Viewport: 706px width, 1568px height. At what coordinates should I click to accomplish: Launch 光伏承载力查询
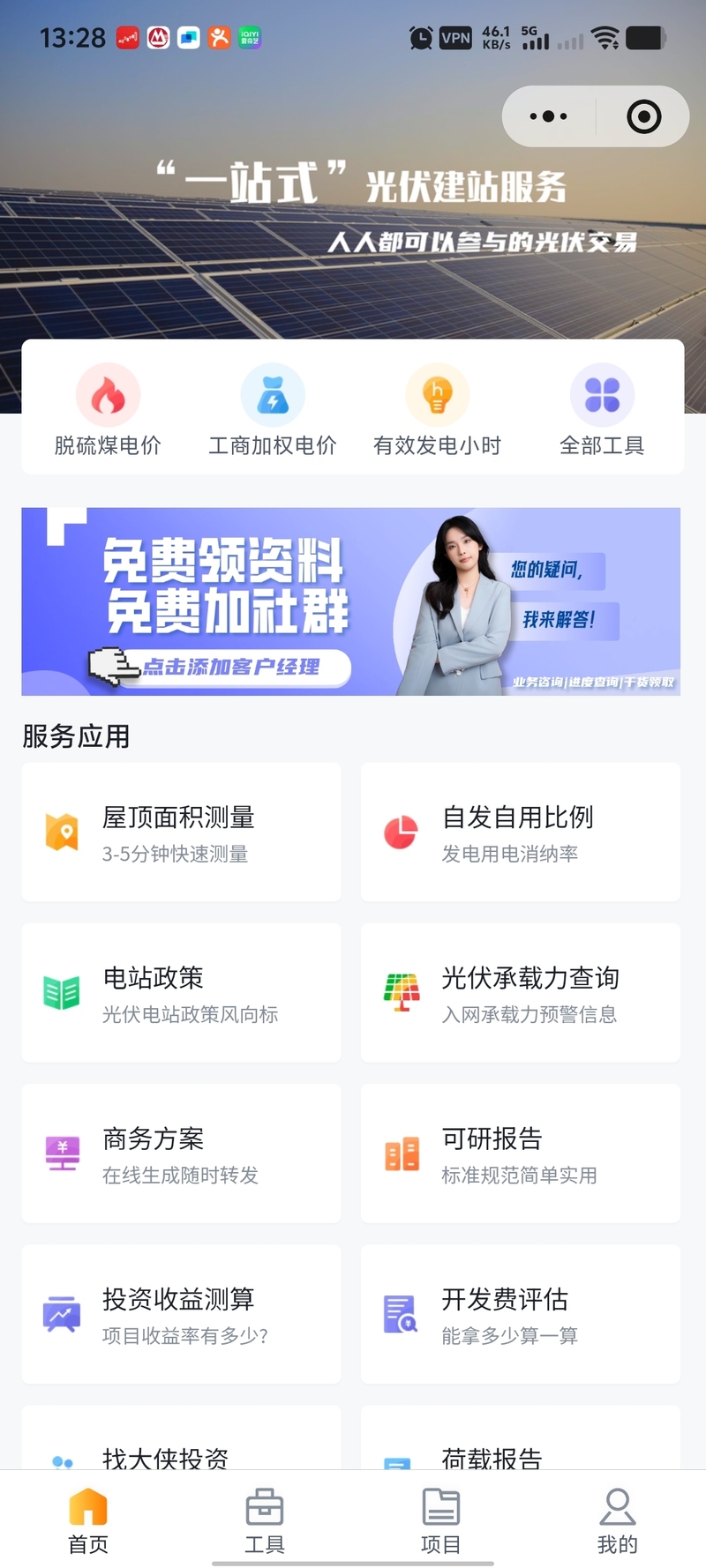pyautogui.click(x=521, y=993)
